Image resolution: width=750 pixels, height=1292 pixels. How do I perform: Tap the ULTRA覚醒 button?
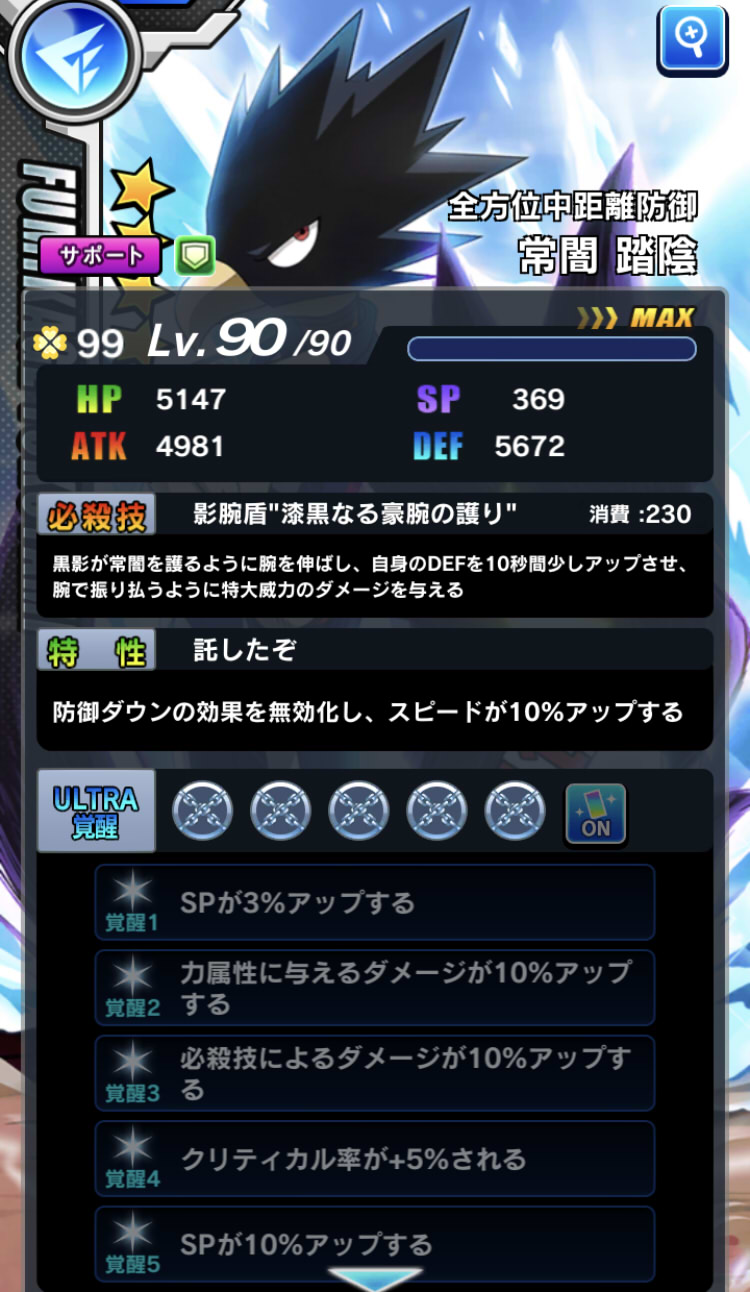pyautogui.click(x=96, y=811)
